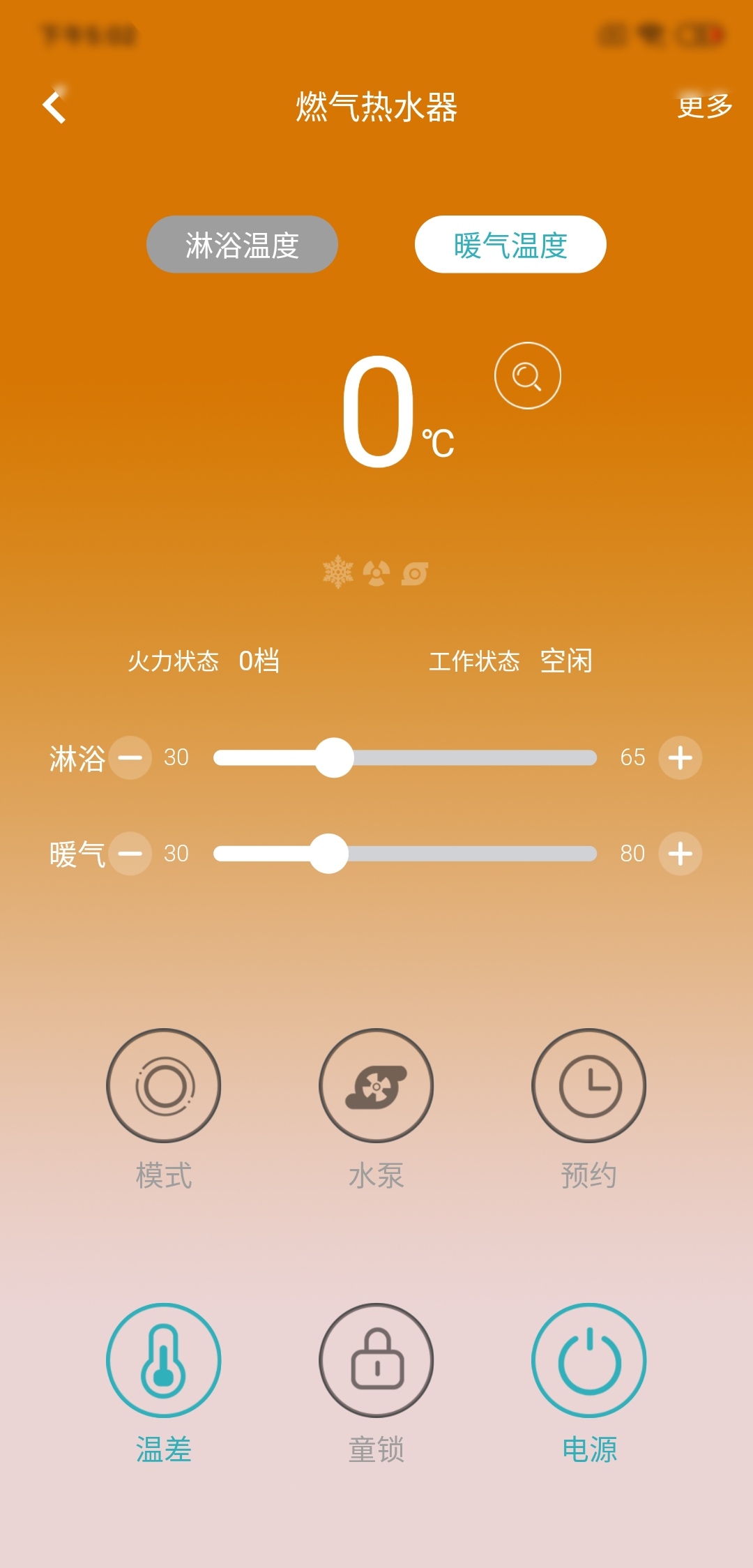Toggle the 水泵 water pump
The height and width of the screenshot is (1568, 753).
point(376,1086)
